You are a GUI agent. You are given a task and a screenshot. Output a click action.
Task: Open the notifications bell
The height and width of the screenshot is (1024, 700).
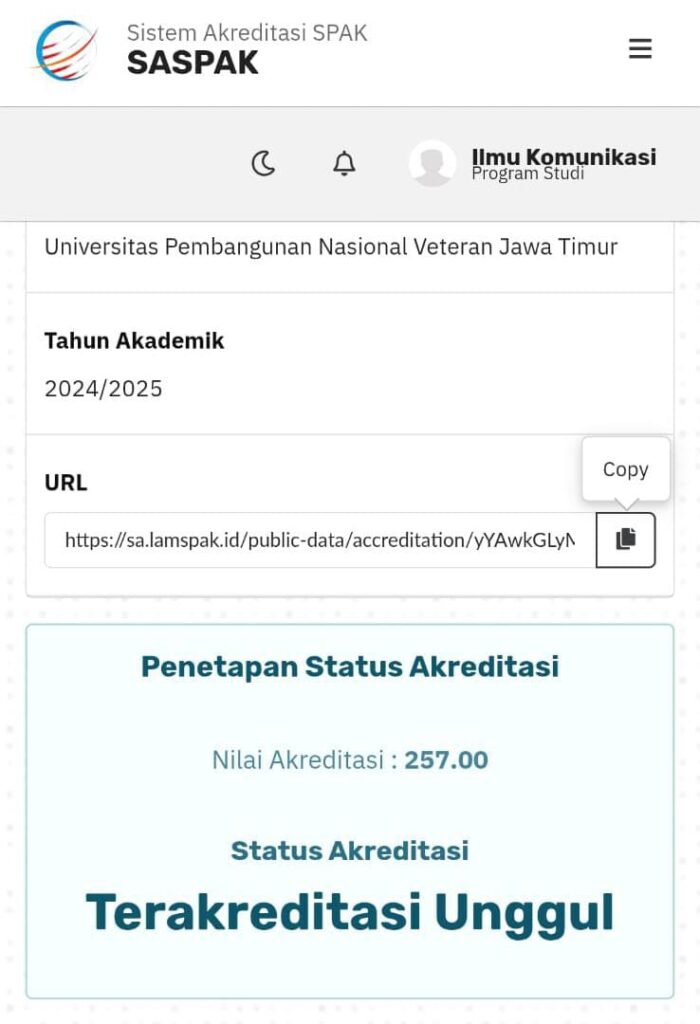pyautogui.click(x=344, y=163)
